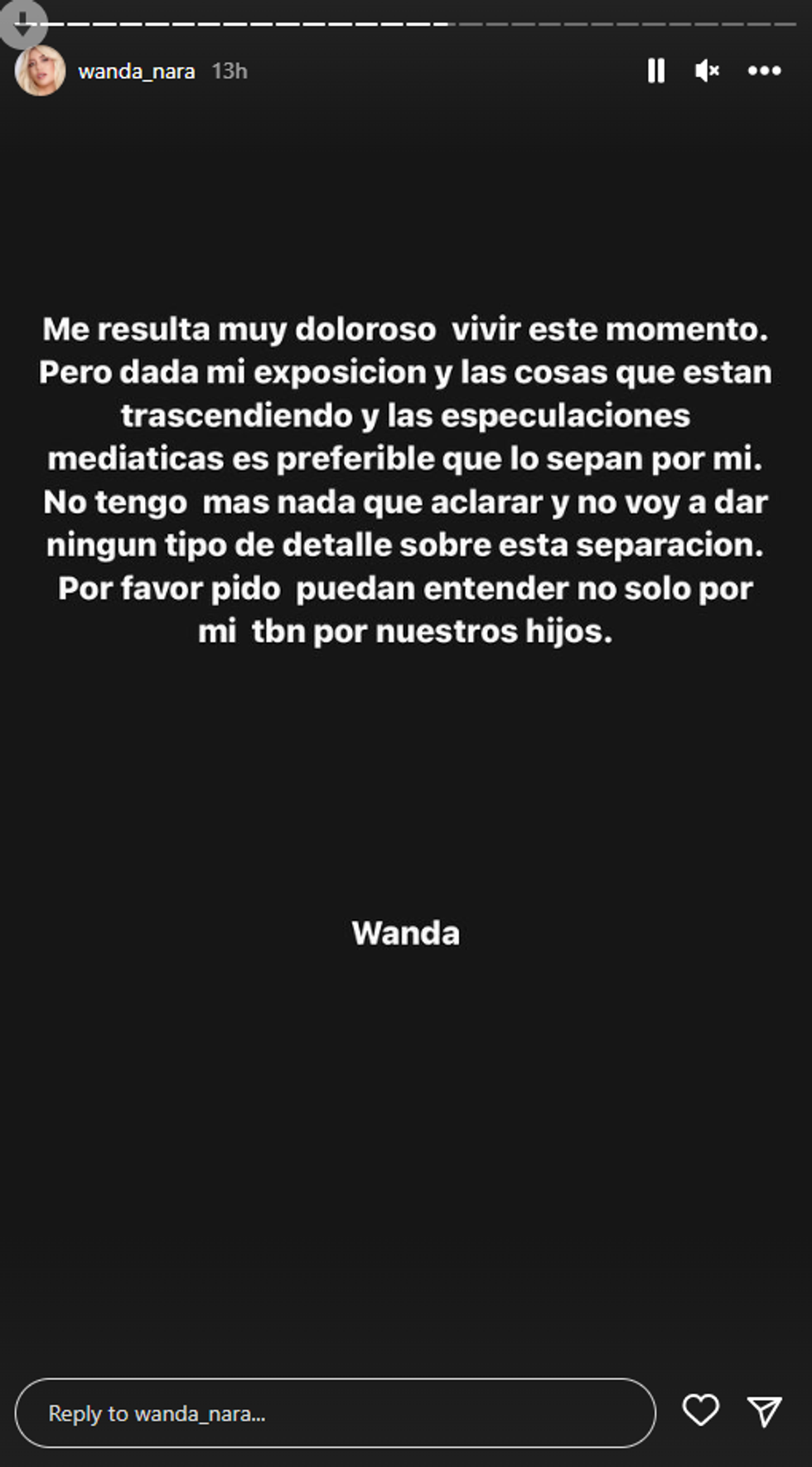Expand story actions from the ellipsis menu
812x1467 pixels.
766,71
